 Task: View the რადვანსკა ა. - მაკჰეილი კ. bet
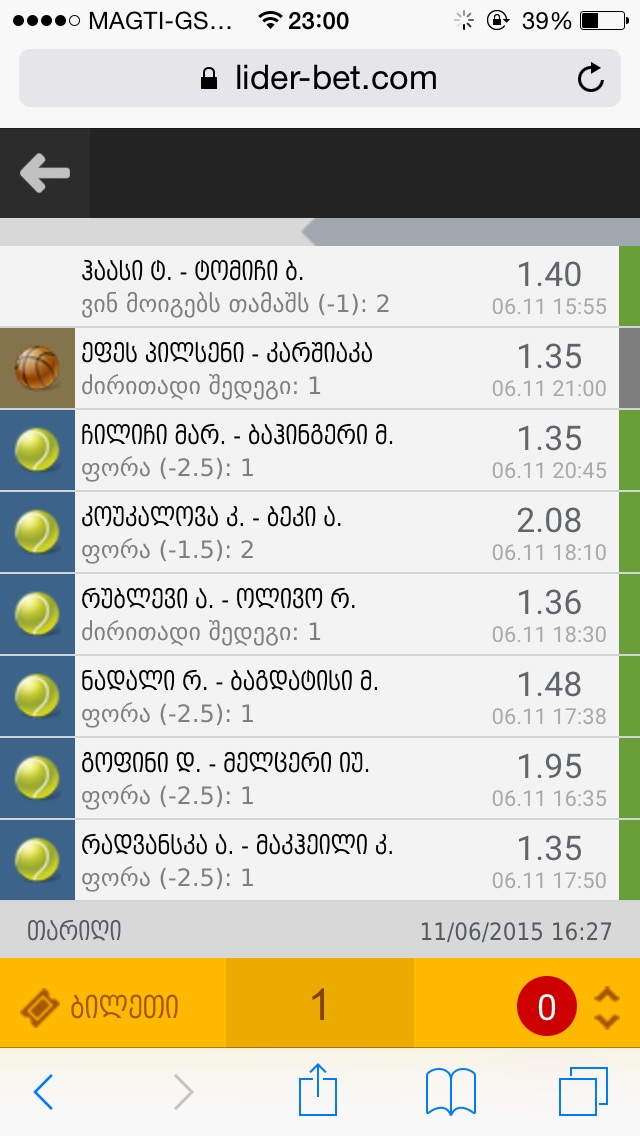(300, 861)
